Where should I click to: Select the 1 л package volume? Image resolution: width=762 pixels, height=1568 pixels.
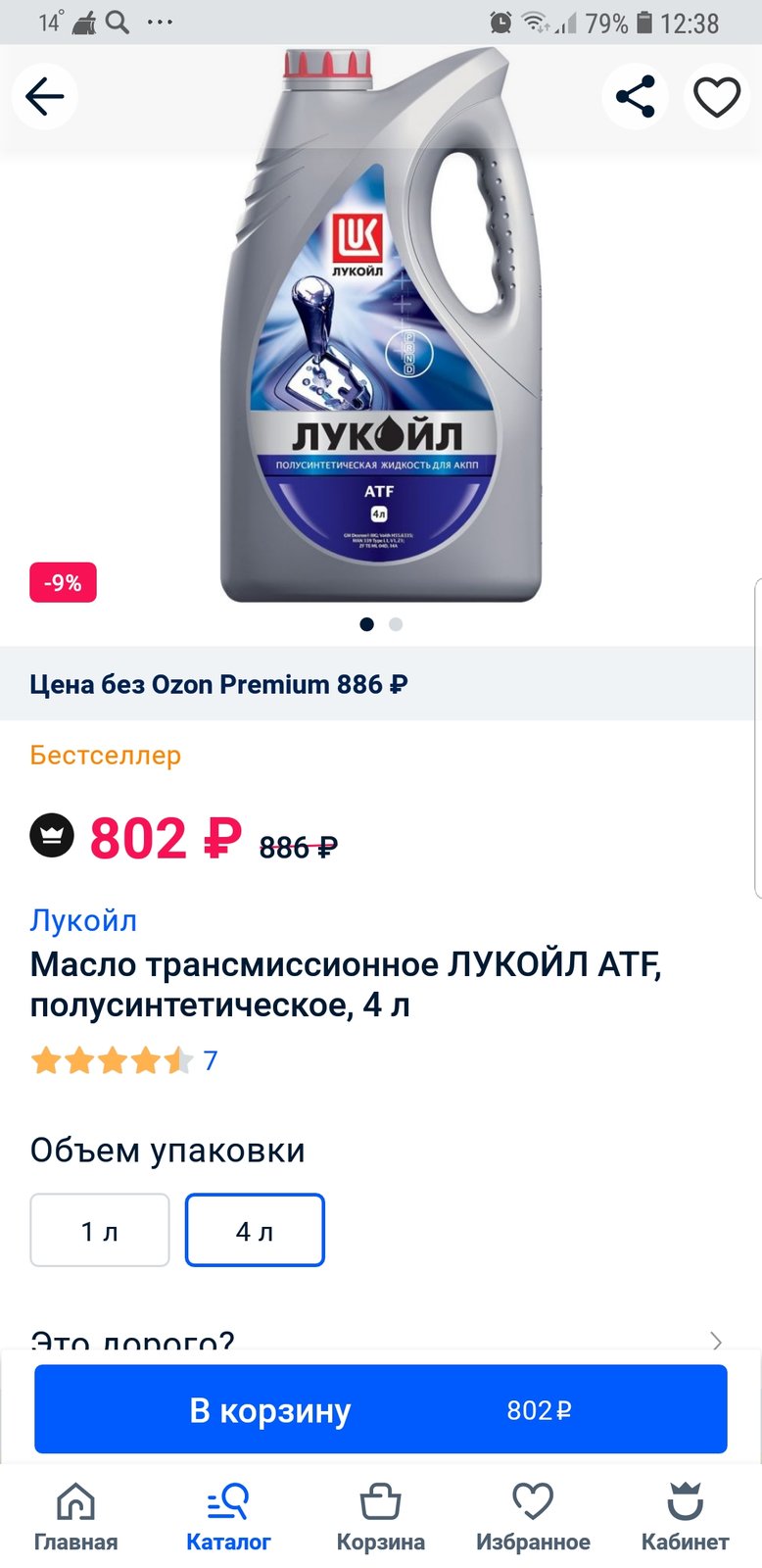tap(100, 1230)
